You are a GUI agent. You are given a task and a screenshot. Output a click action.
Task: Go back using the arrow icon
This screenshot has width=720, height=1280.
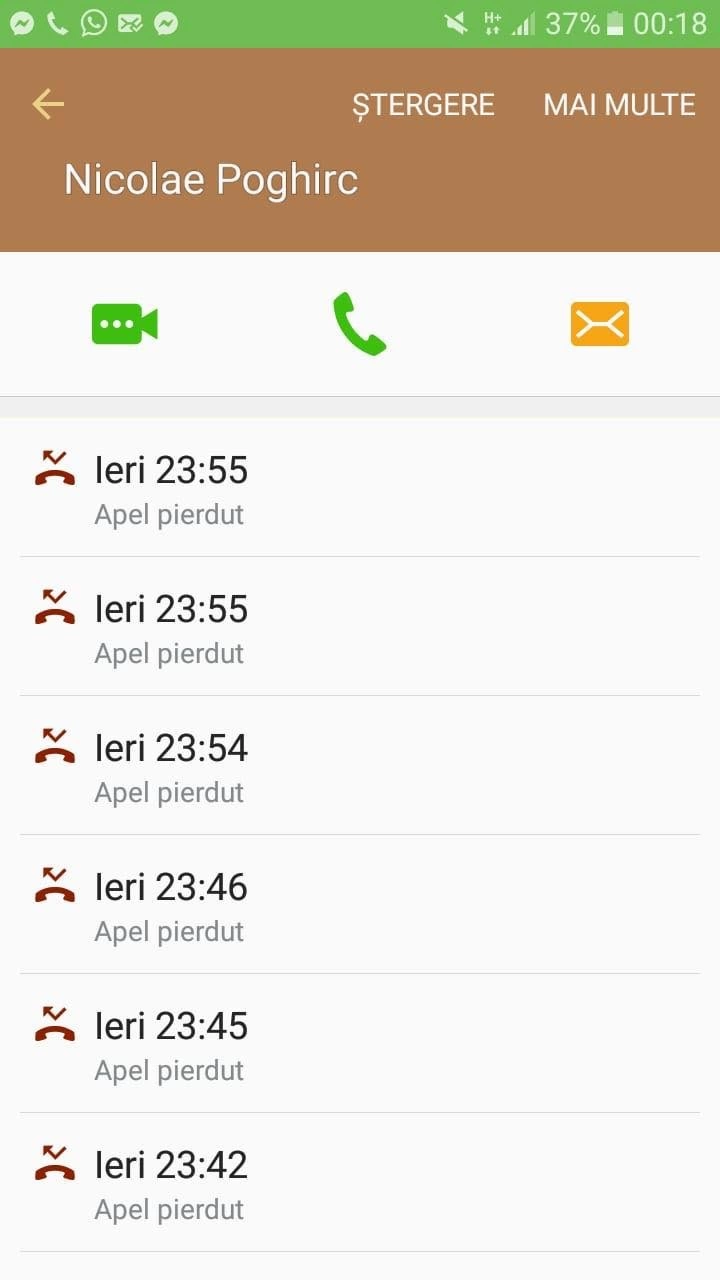[48, 104]
